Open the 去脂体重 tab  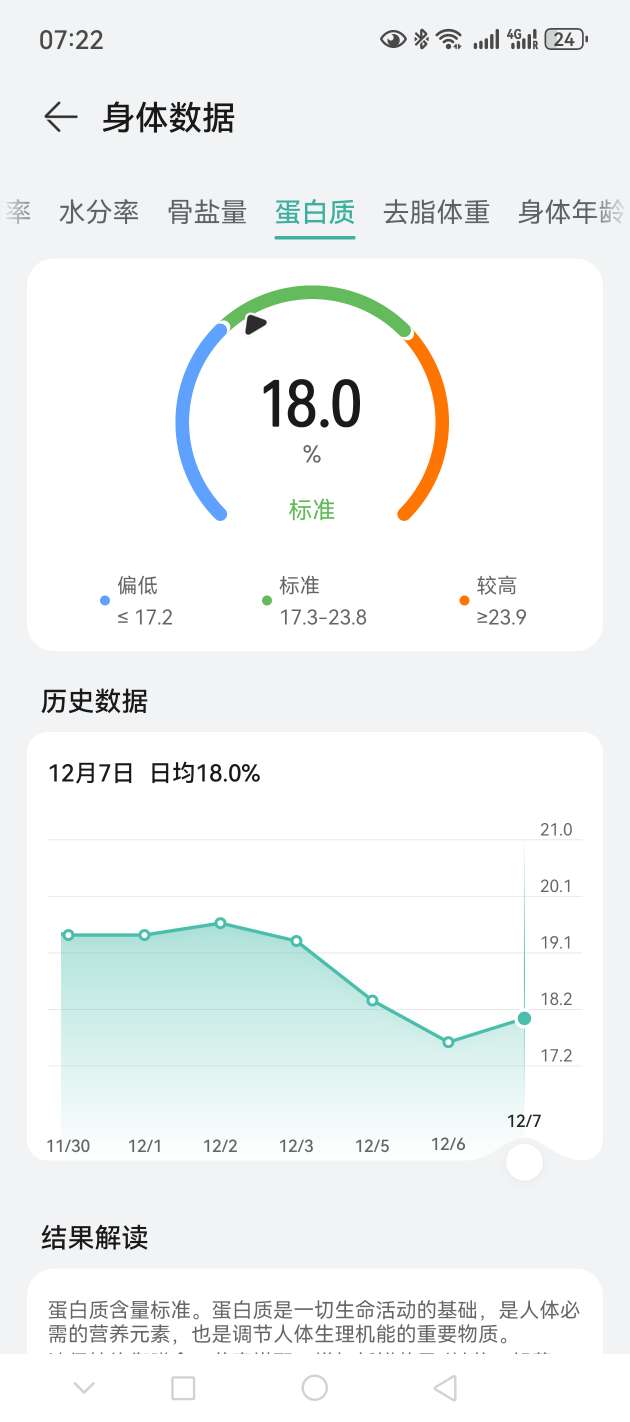(436, 212)
